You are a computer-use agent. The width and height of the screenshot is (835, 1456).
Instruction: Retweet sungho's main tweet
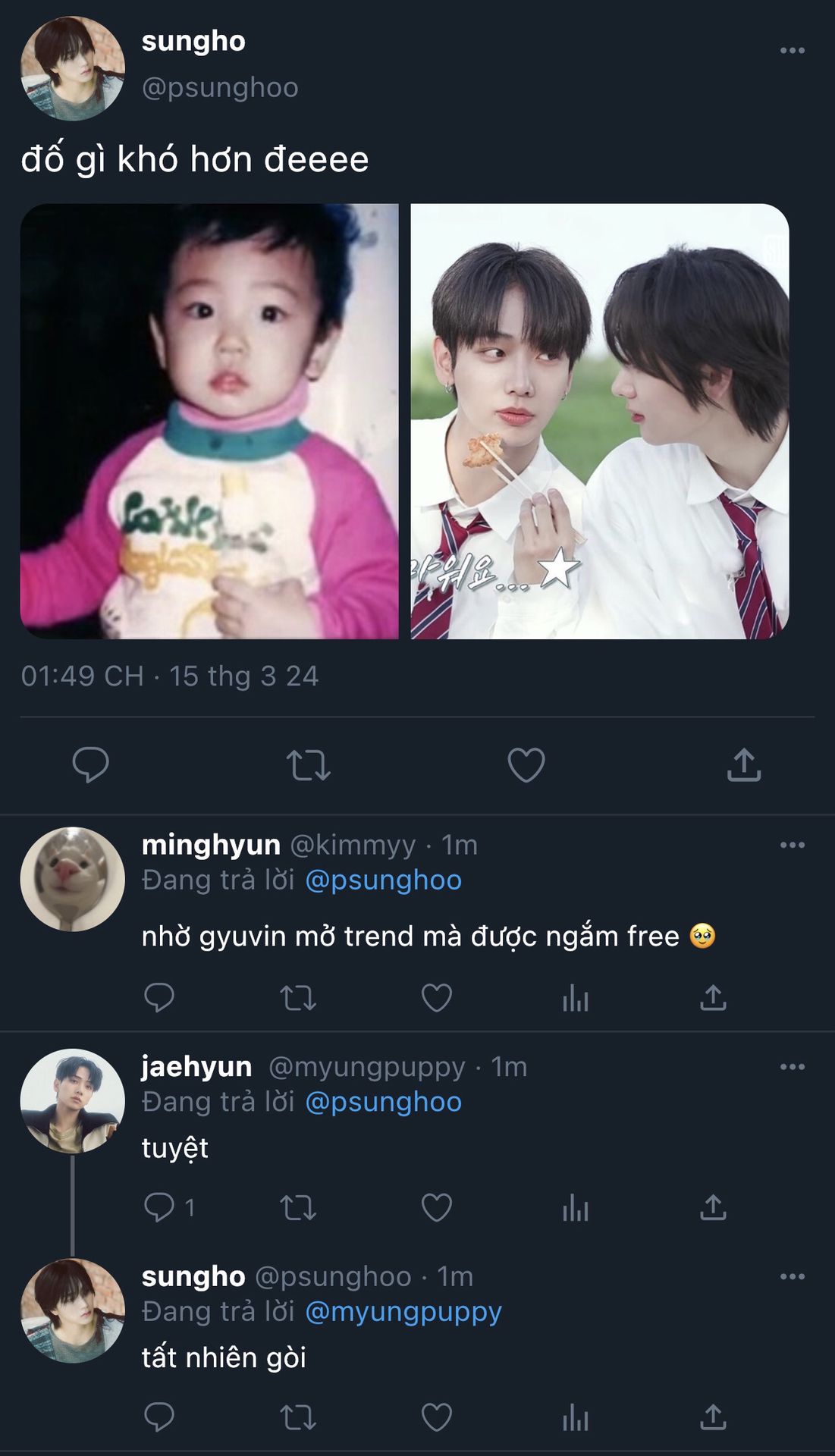308,764
